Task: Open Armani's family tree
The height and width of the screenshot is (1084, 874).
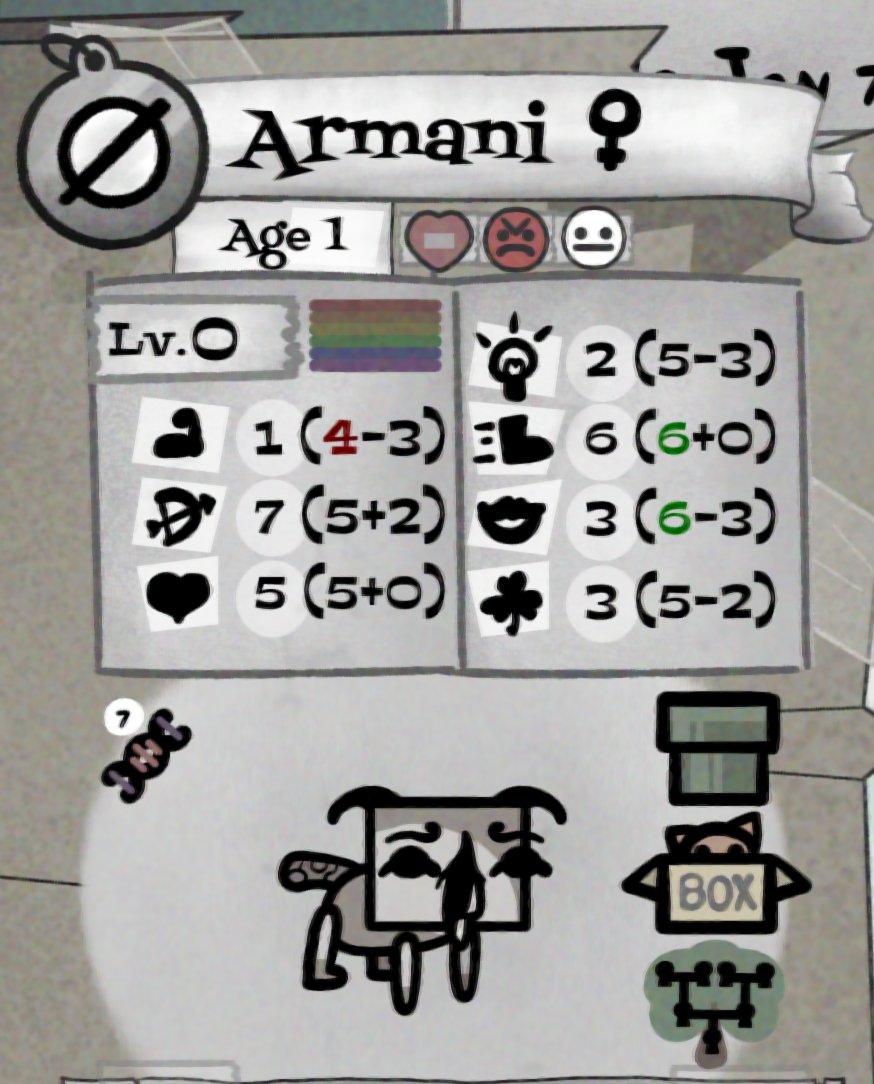Action: point(712,1000)
